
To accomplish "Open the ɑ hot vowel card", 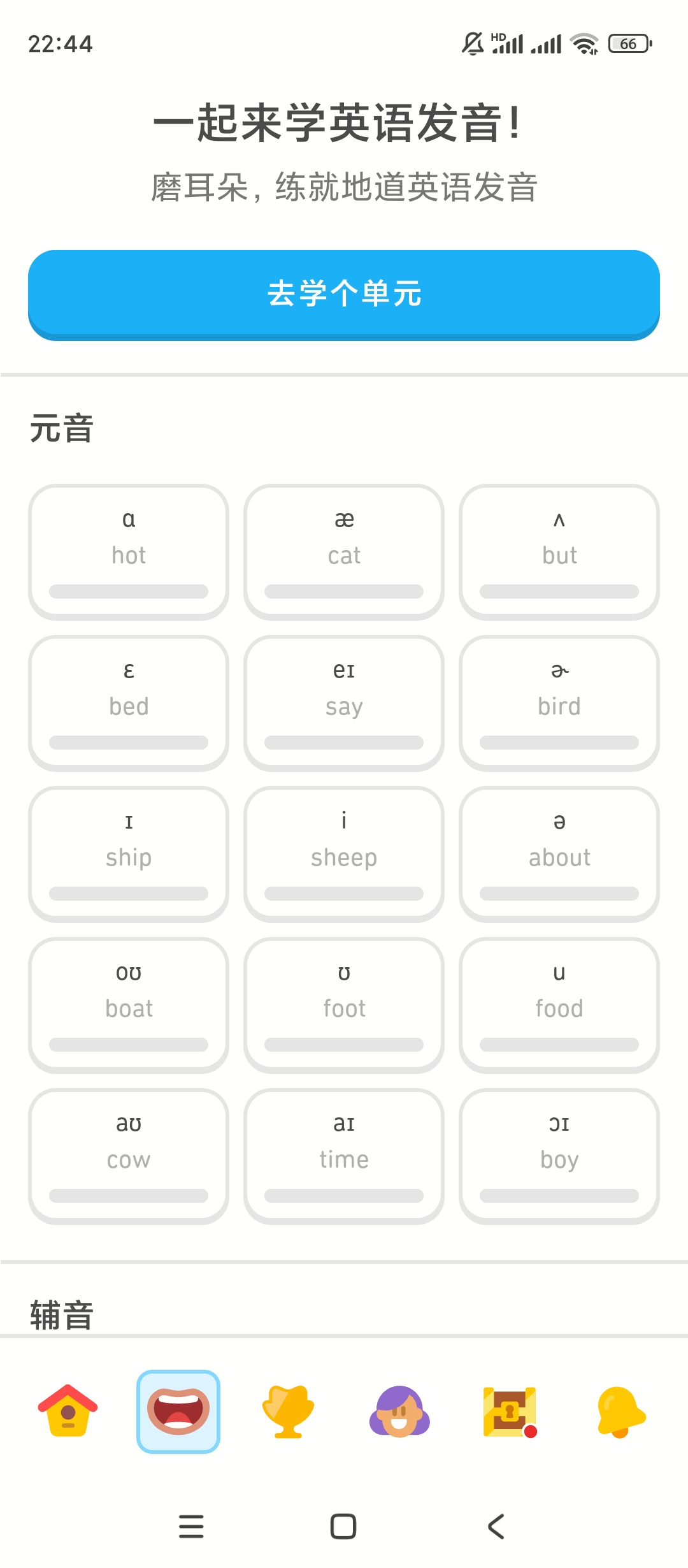I will [x=129, y=551].
